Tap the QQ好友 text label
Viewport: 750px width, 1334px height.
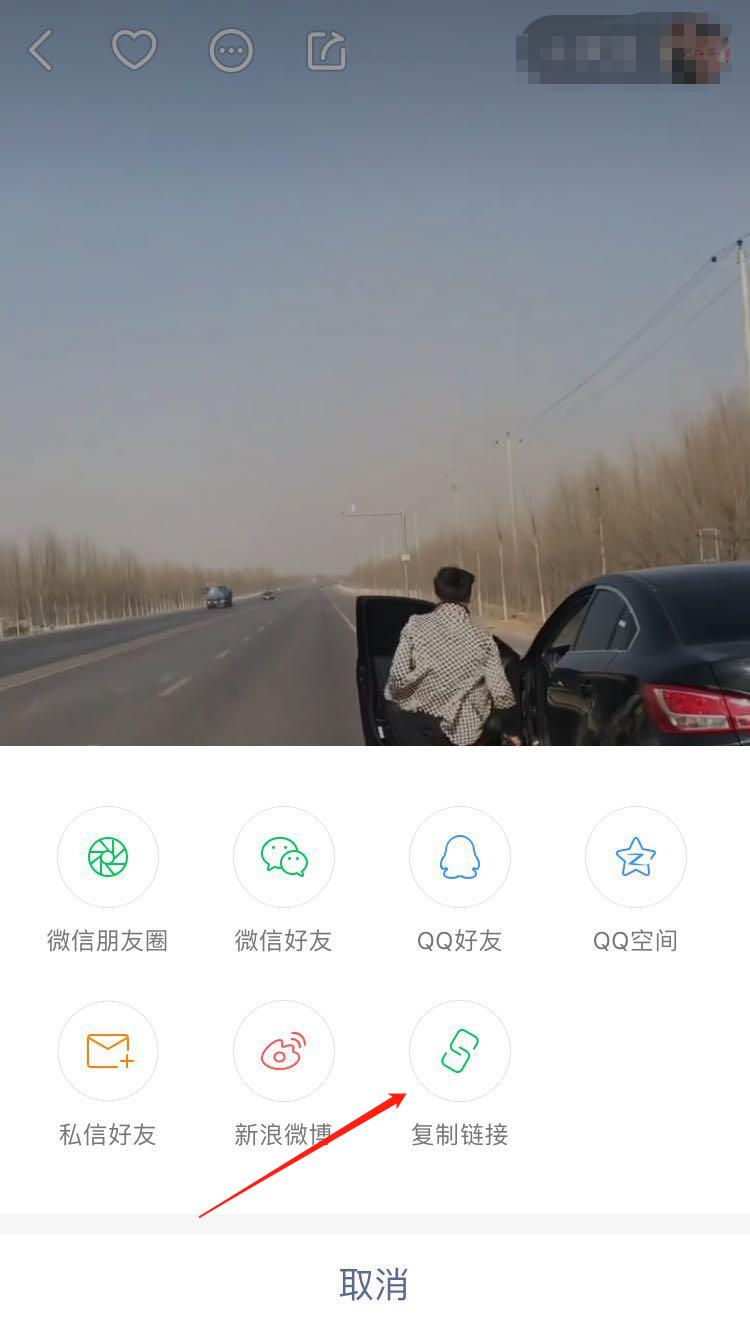(x=460, y=939)
